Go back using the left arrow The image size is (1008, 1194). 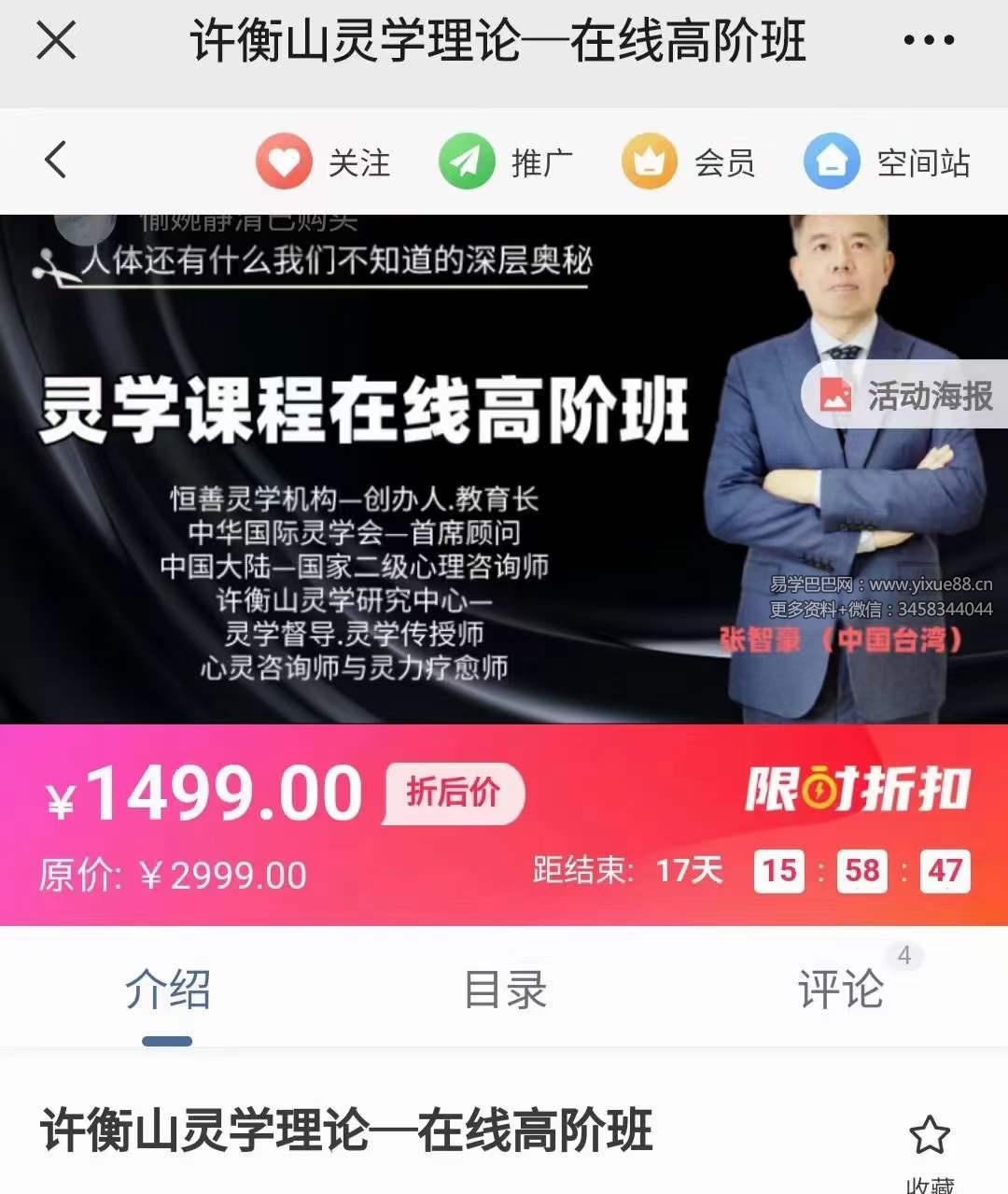pyautogui.click(x=56, y=160)
